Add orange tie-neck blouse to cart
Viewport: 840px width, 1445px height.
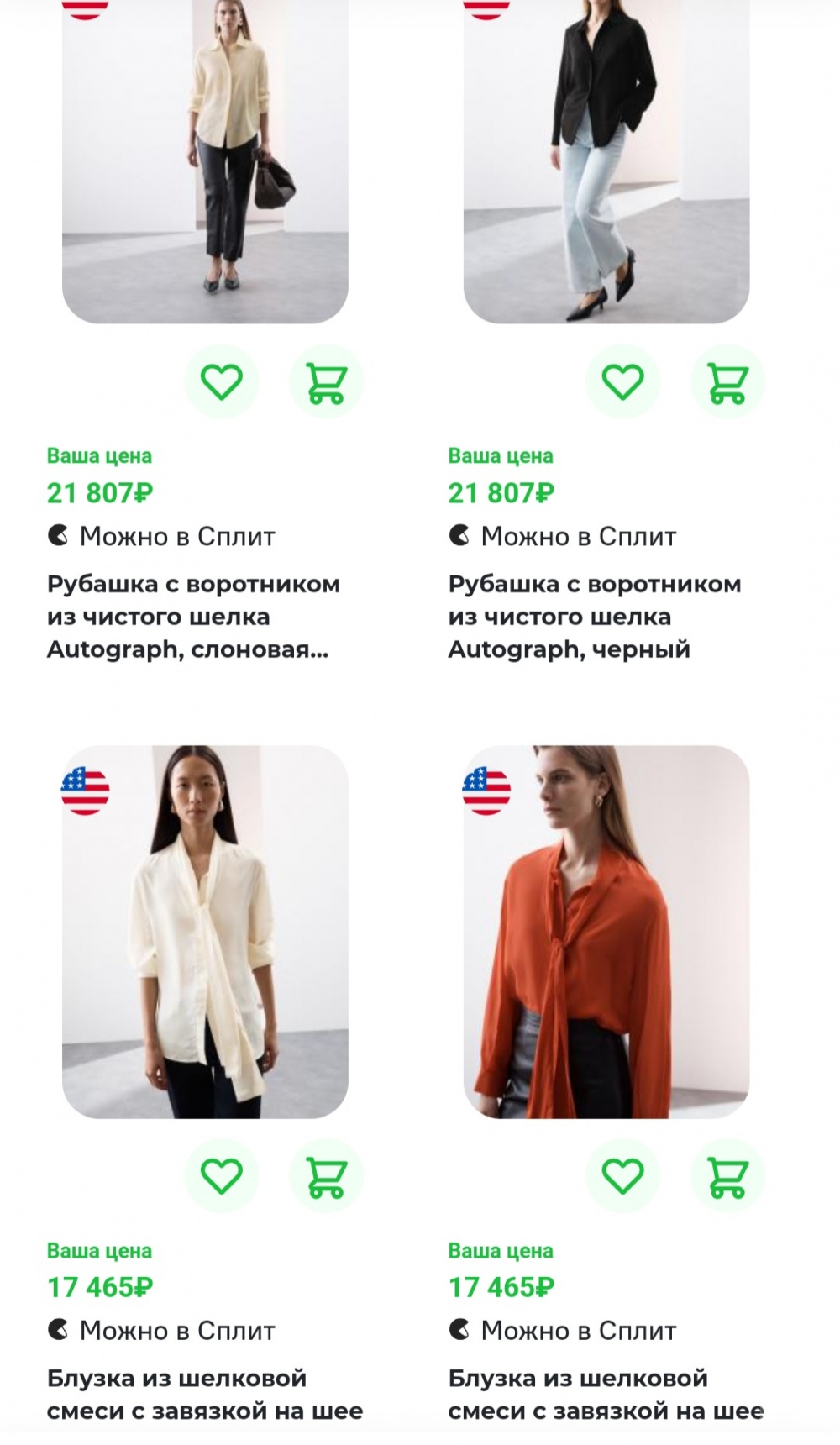coord(727,1175)
